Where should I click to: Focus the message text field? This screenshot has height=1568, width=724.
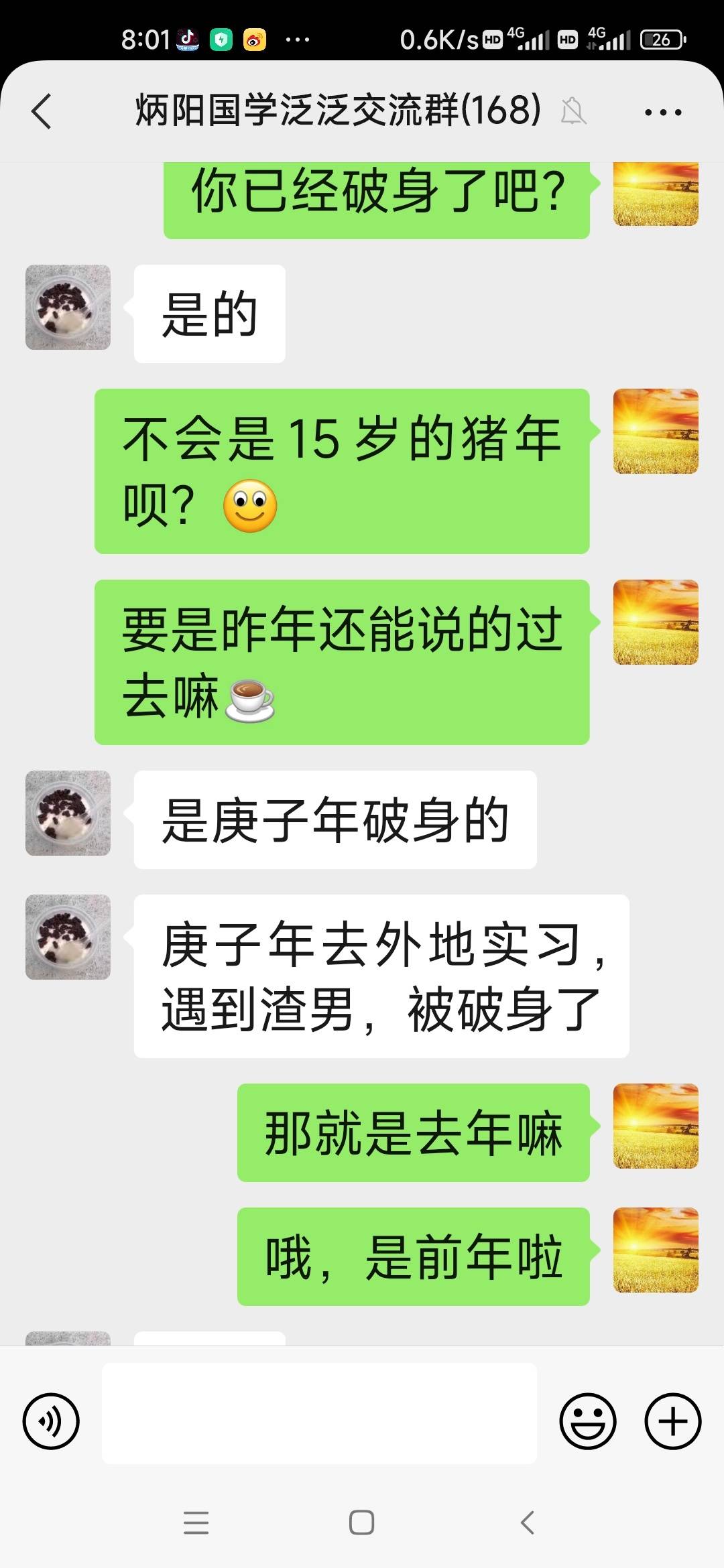319,1413
